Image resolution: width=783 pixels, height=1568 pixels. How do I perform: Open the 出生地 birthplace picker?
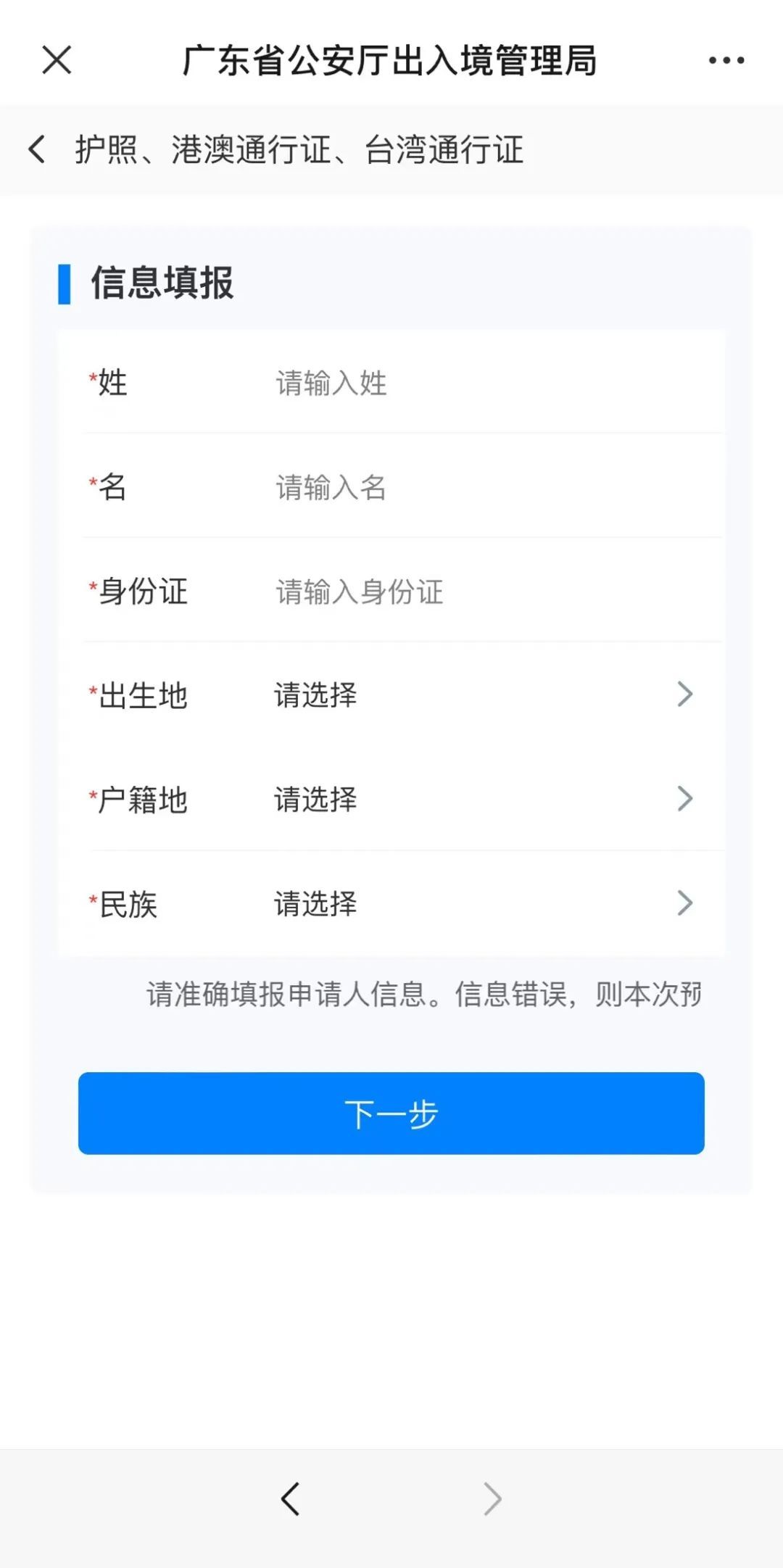tap(478, 695)
